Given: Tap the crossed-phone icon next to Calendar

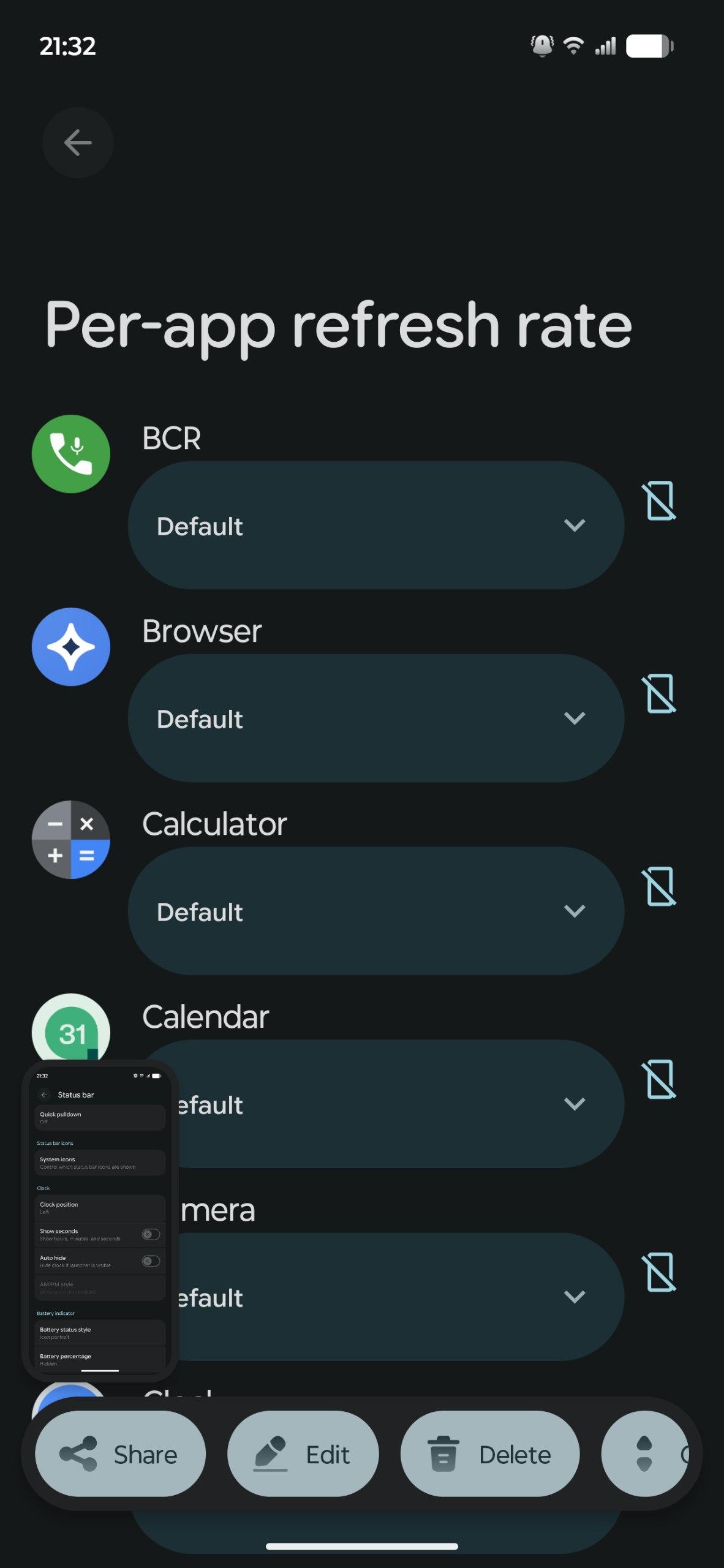Looking at the screenshot, I should (x=660, y=1079).
